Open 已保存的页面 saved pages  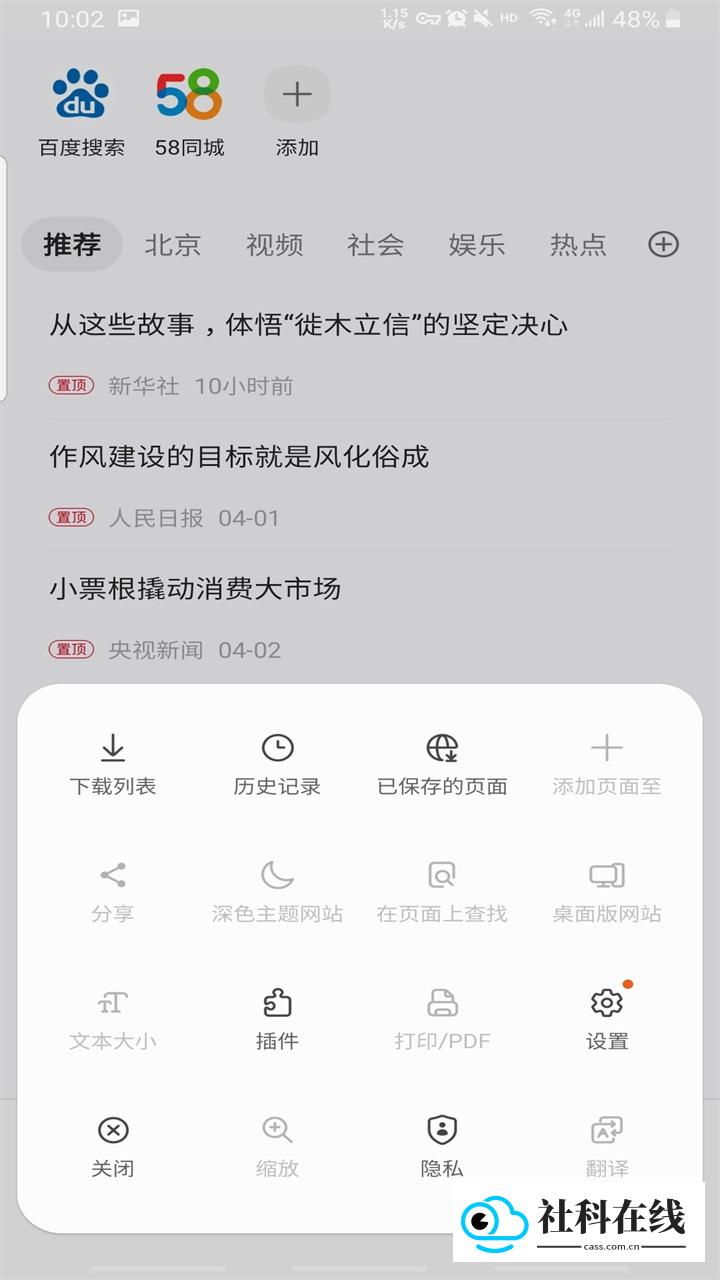pos(442,765)
